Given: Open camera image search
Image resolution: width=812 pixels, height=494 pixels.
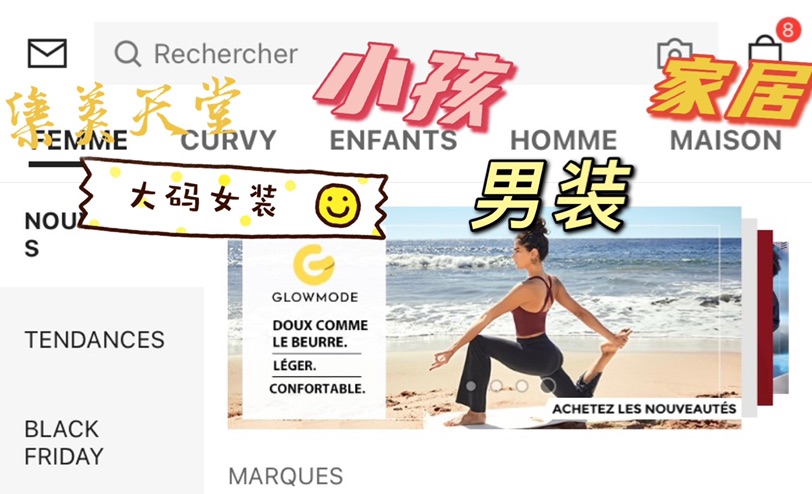Looking at the screenshot, I should (x=674, y=55).
